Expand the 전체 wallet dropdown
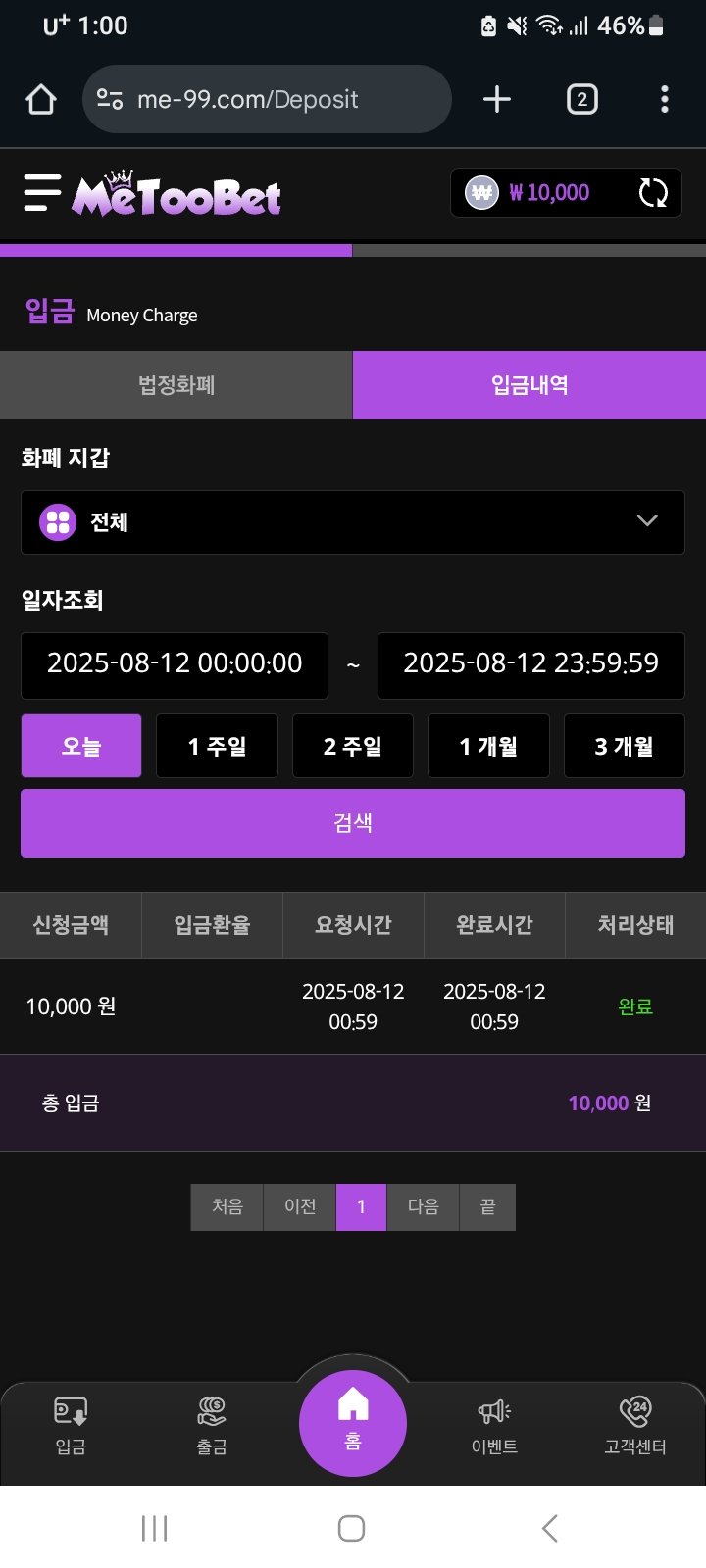The image size is (706, 1568). coord(353,522)
